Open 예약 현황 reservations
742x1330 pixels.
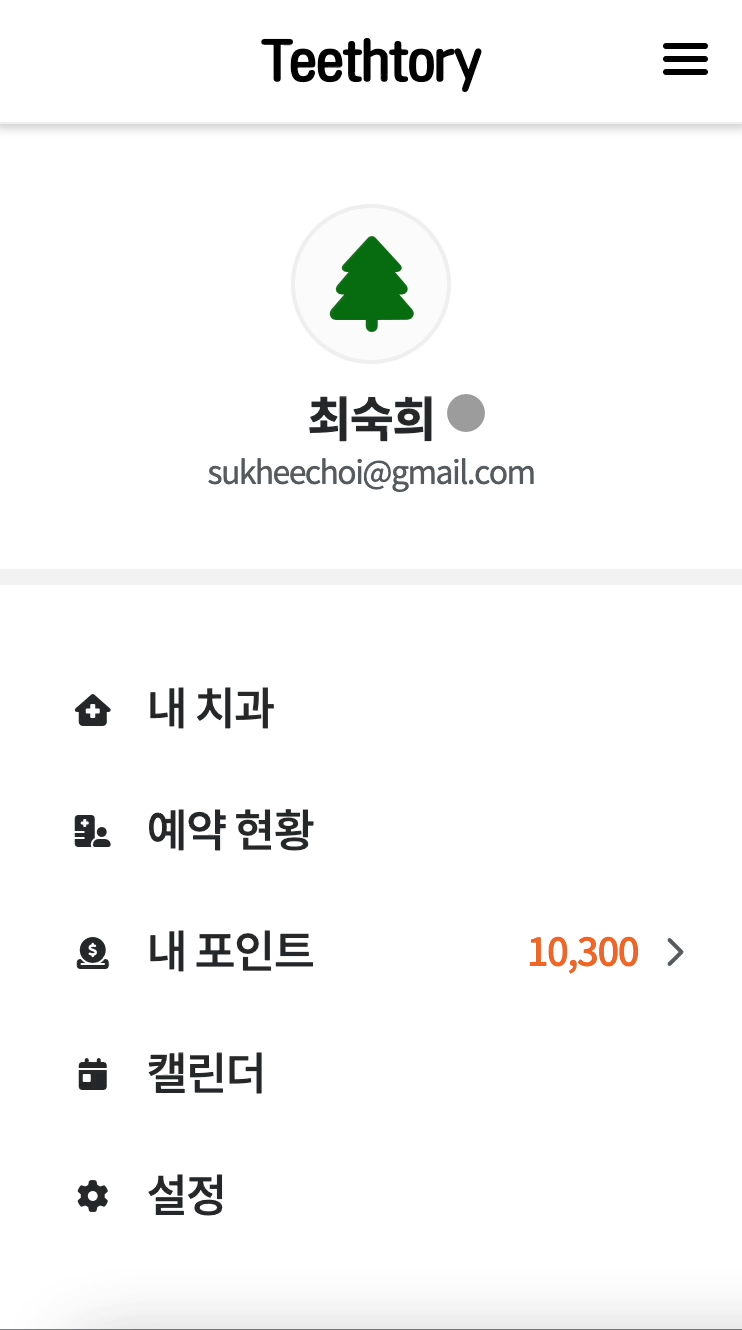[x=230, y=830]
